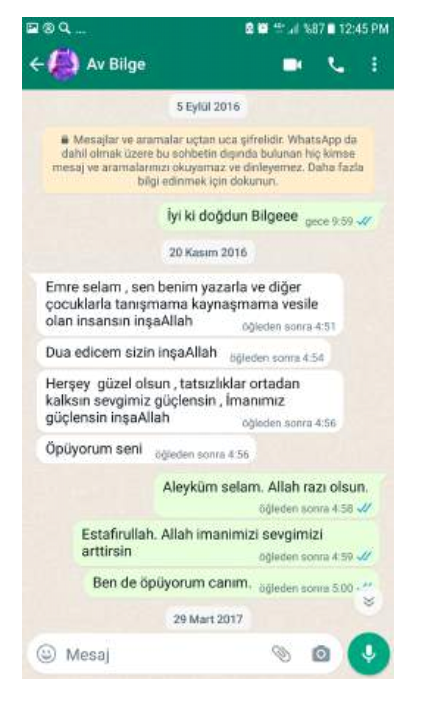This screenshot has height=702, width=430.
Task: Tap the microphone voice message button
Action: 369,654
